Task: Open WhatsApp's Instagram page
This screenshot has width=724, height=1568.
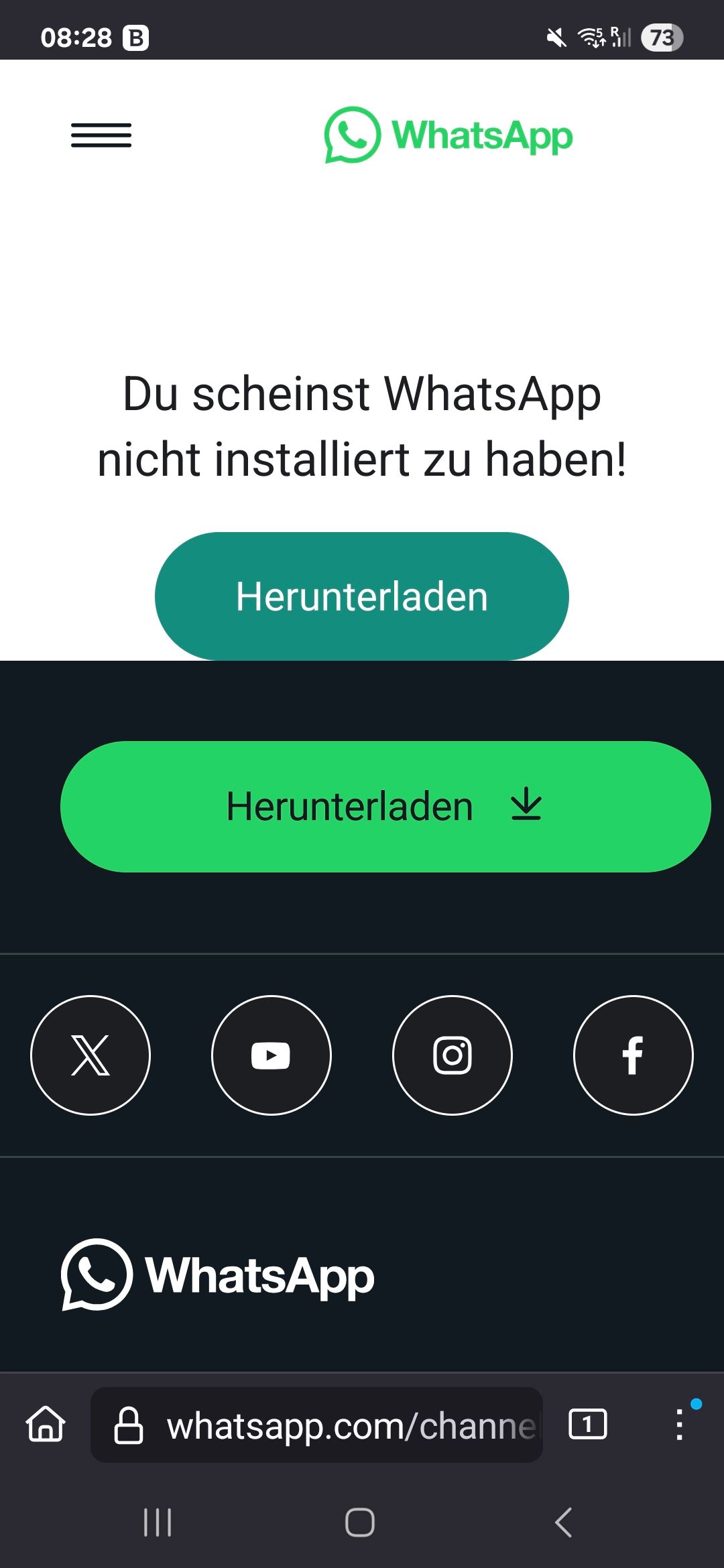Action: pos(452,1055)
